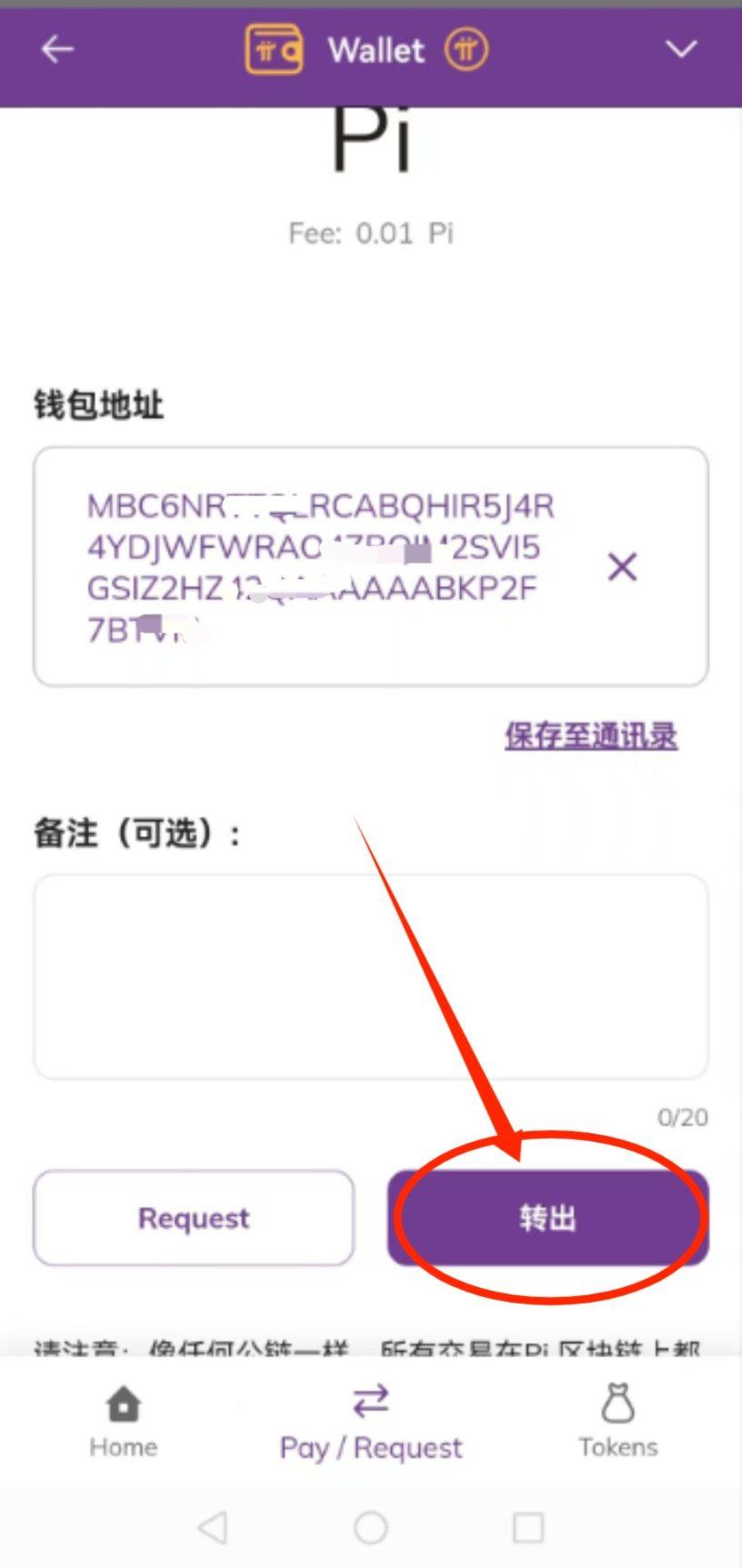Viewport: 742px width, 1568px height.
Task: Tap the 保存至通讯录 link
Action: [591, 735]
